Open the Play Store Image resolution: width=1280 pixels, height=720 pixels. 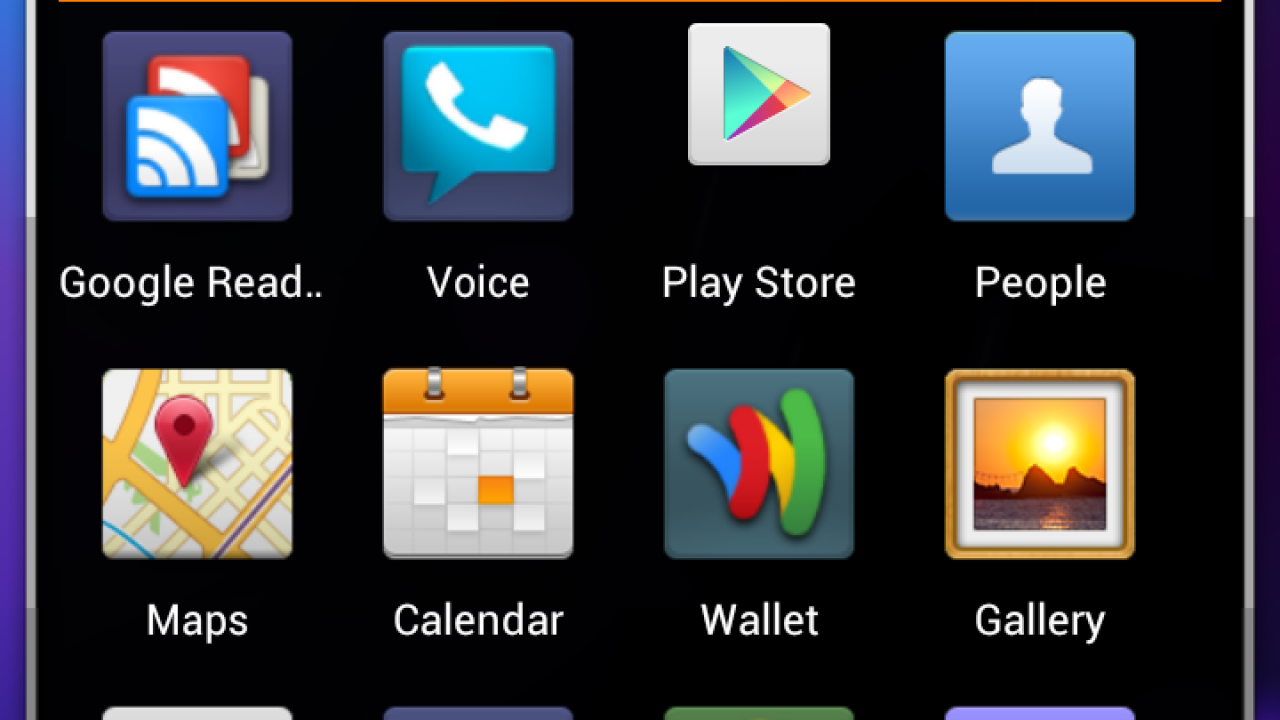point(759,95)
